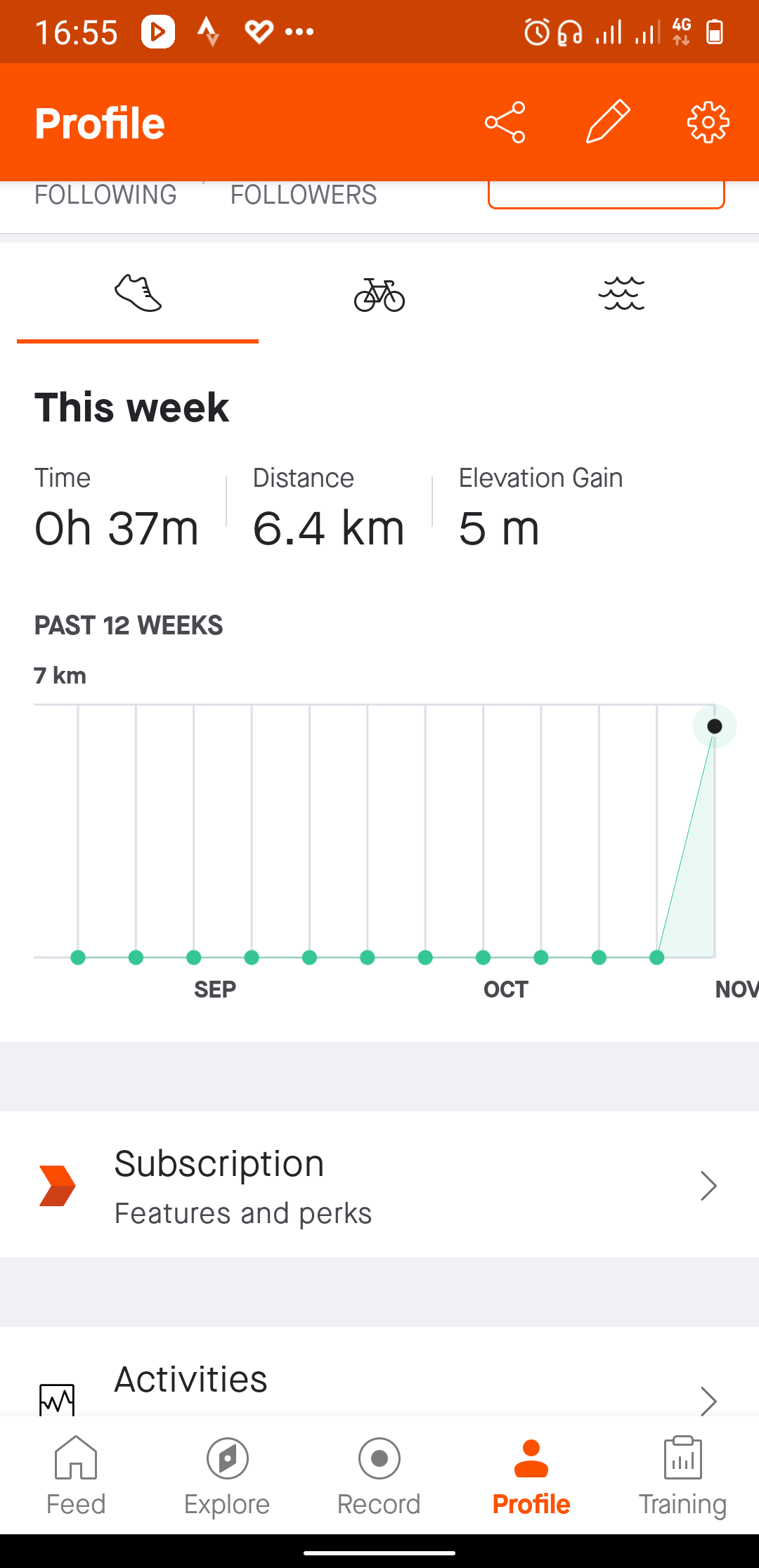Open the Record tab
759x1568 pixels.
[379, 1475]
